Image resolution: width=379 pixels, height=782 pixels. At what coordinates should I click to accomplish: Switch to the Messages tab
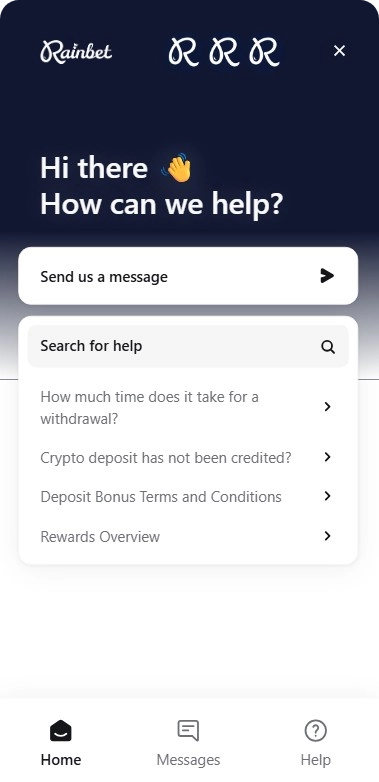point(189,743)
